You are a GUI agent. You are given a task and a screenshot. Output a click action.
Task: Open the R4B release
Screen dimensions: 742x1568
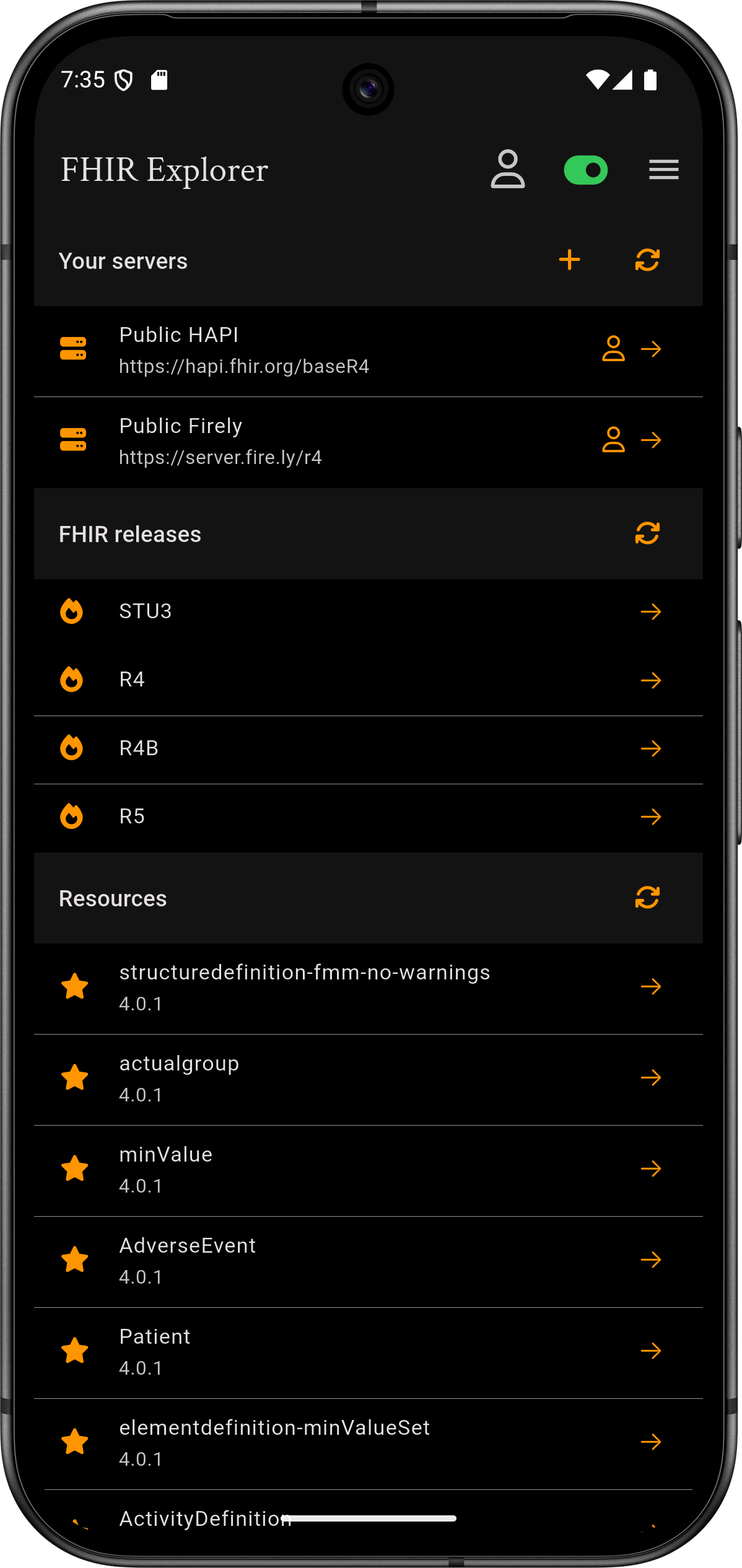coord(368,749)
